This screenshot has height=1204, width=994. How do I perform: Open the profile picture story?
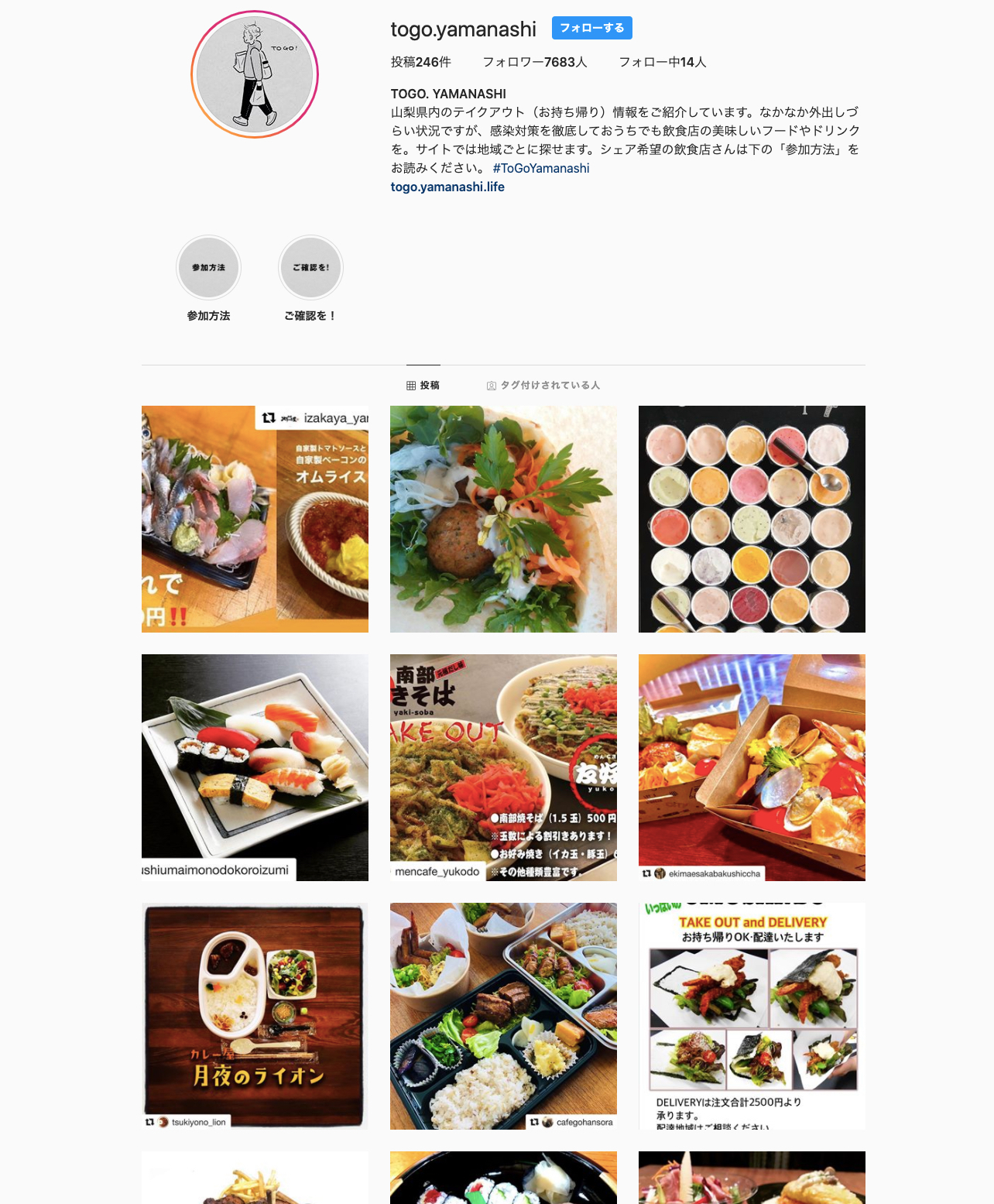pyautogui.click(x=255, y=74)
